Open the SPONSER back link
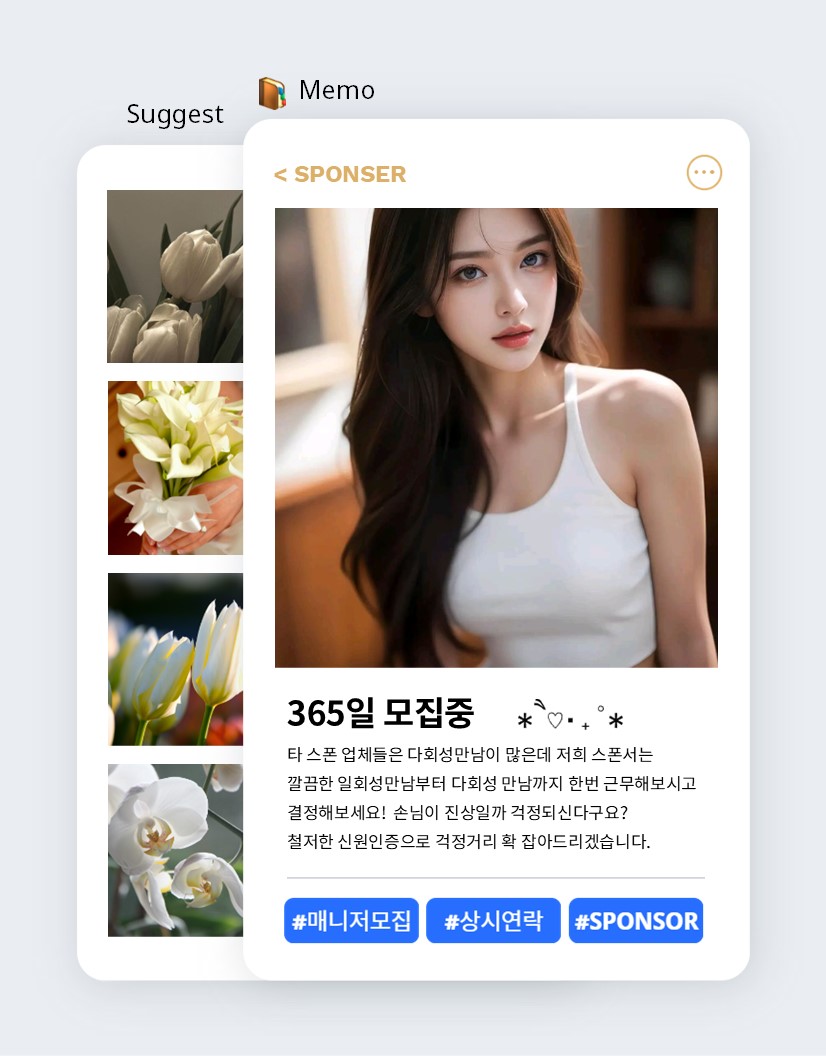The width and height of the screenshot is (826, 1056). point(340,174)
